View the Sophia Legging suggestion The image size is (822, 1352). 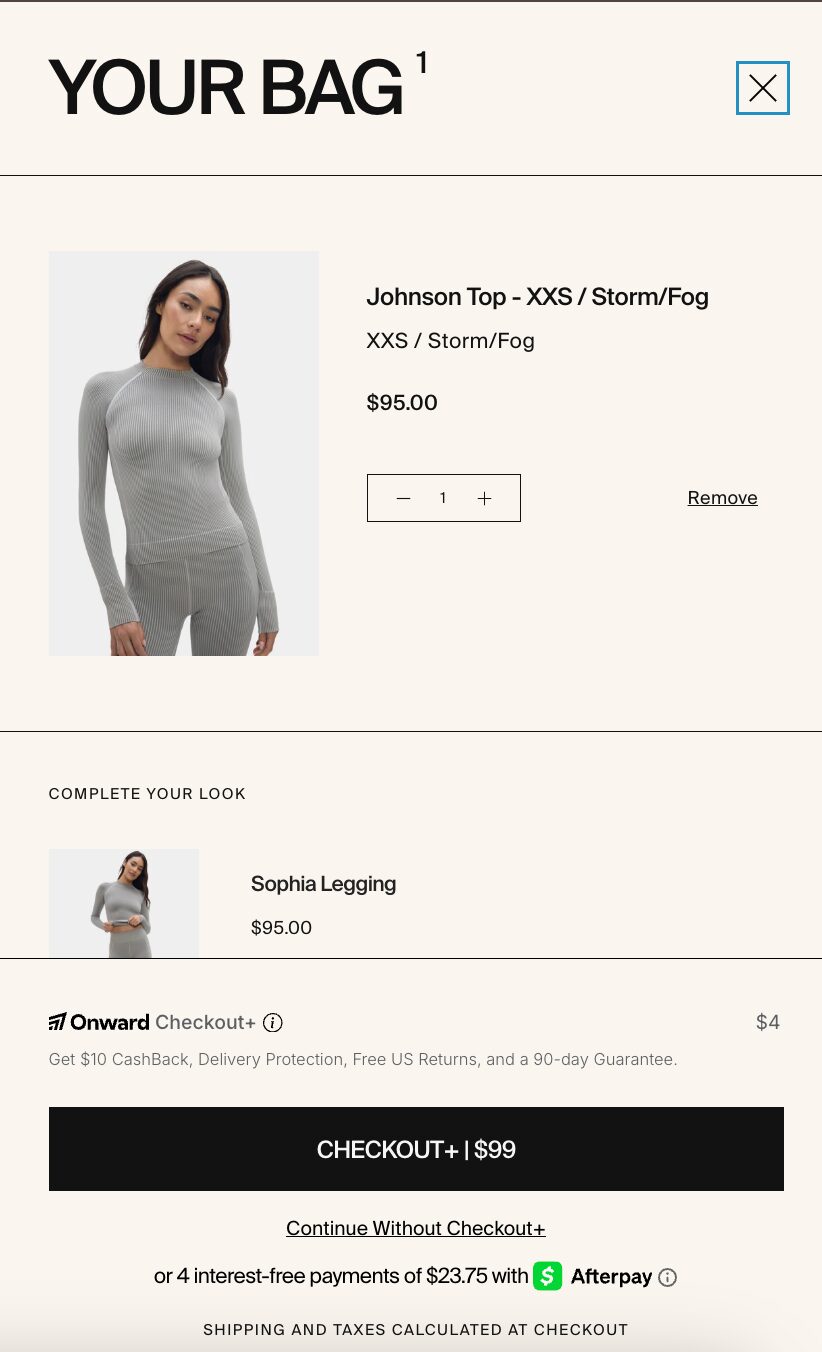tap(323, 884)
